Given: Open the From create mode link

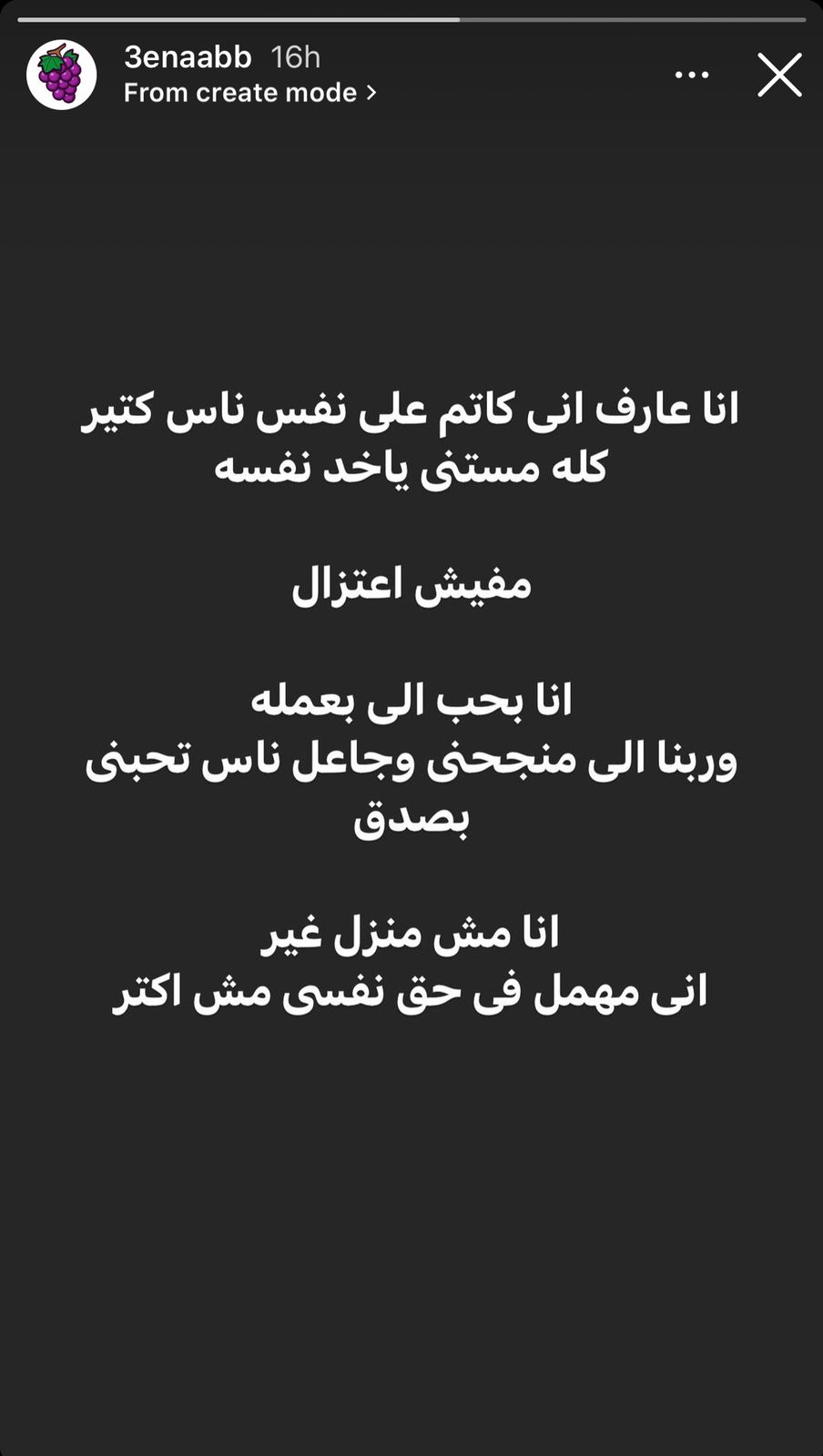Looking at the screenshot, I should pos(249,93).
